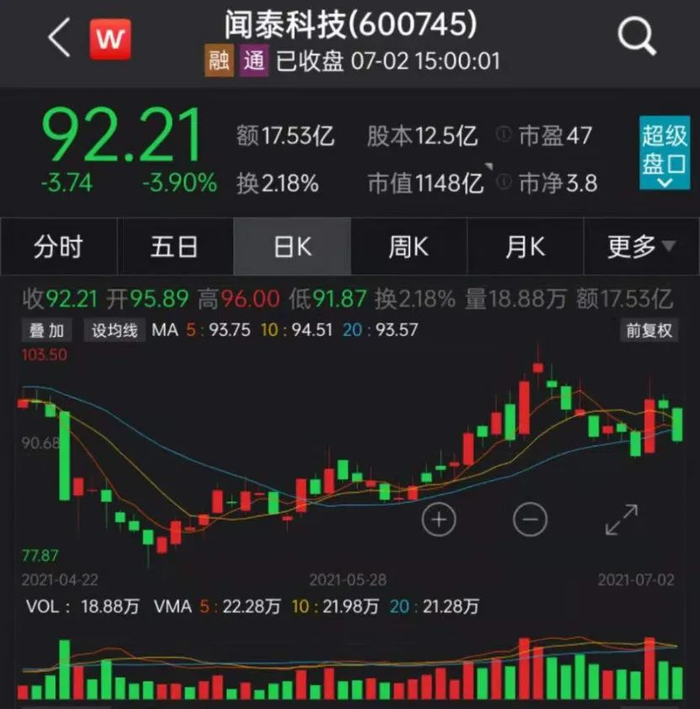The image size is (700, 709).
Task: Zoom in the K-line chart with plus
Action: tap(439, 519)
